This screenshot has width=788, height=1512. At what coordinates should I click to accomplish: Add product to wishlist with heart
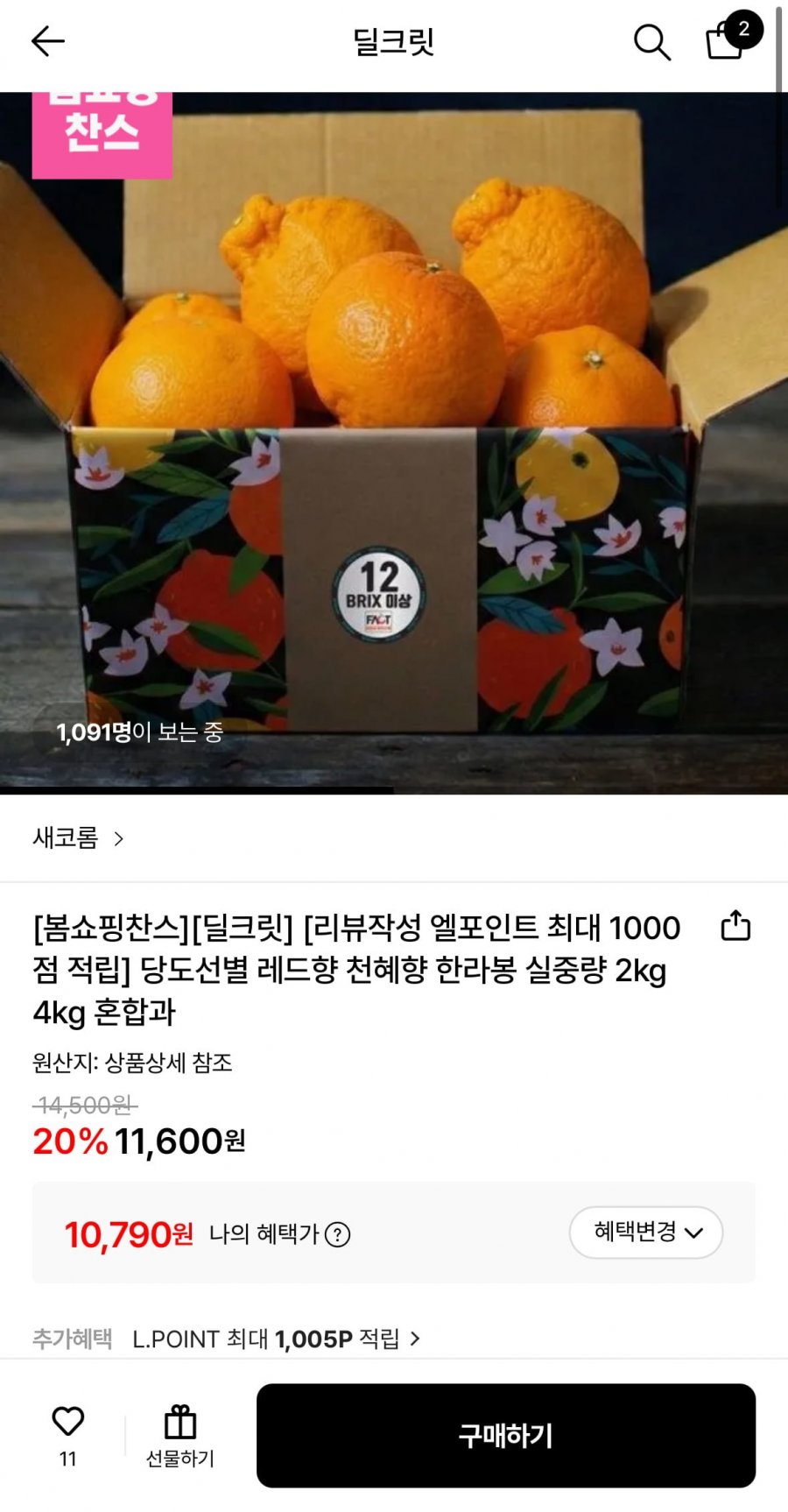tap(68, 1423)
